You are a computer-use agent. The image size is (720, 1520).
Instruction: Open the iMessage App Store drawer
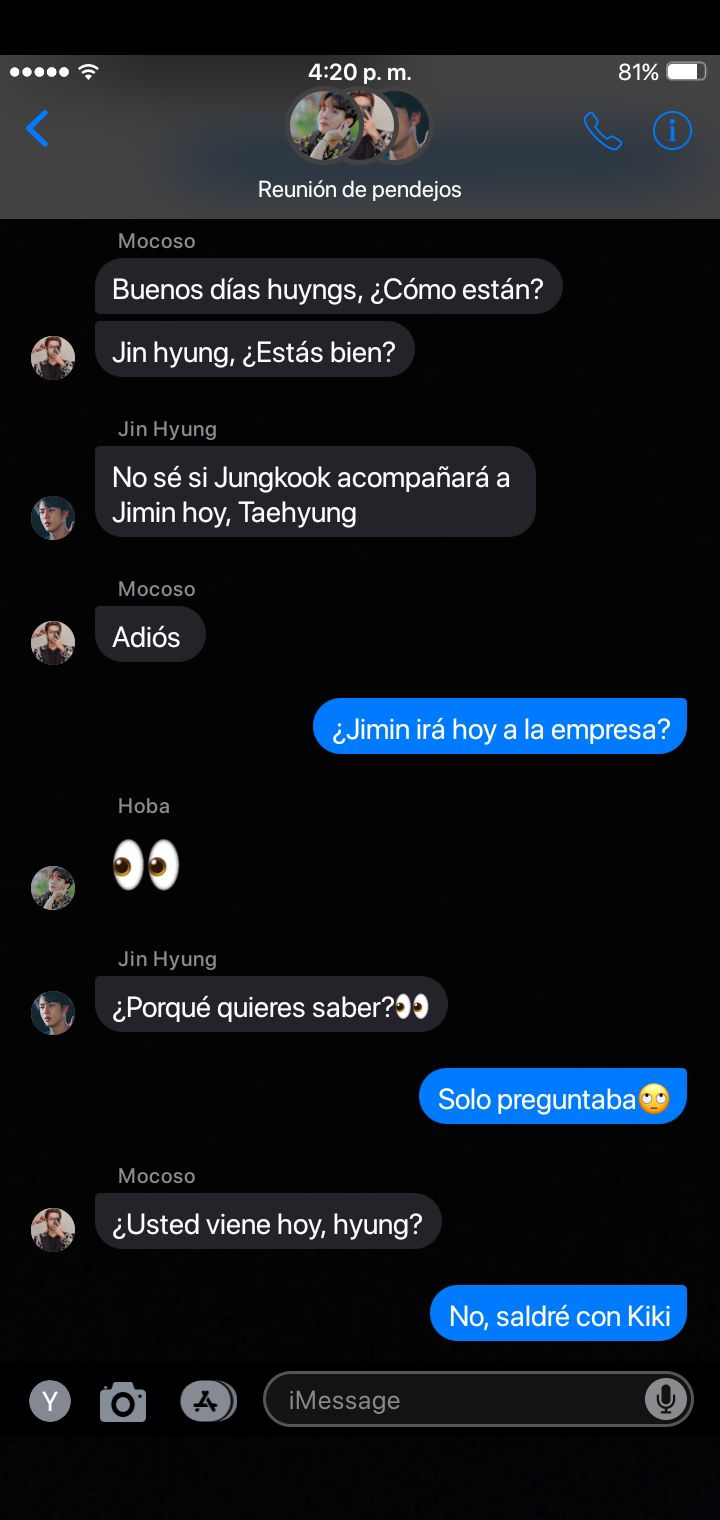(x=207, y=1400)
